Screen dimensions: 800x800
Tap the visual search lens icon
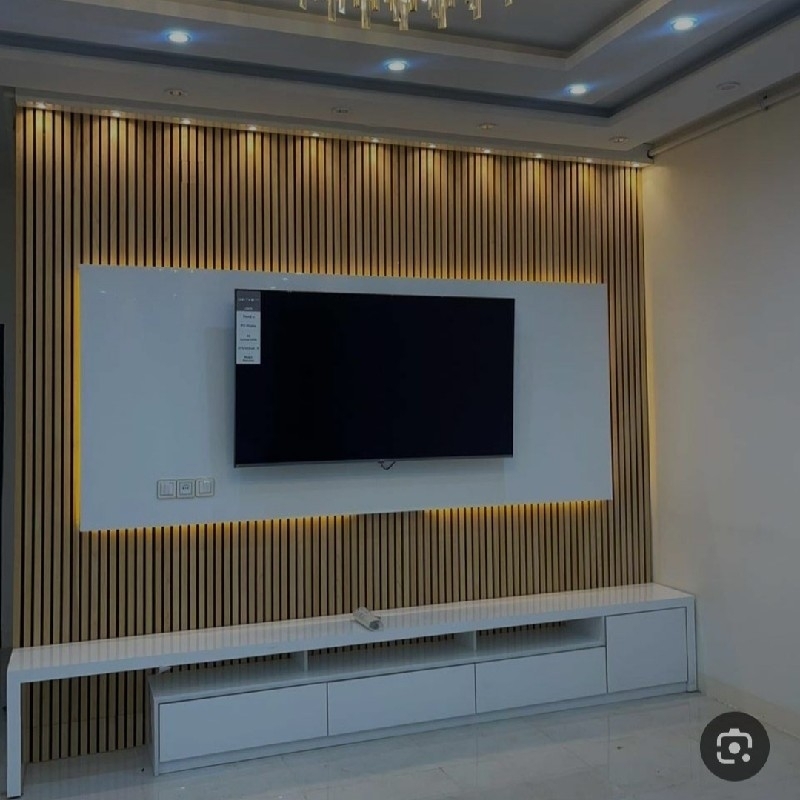coord(734,746)
